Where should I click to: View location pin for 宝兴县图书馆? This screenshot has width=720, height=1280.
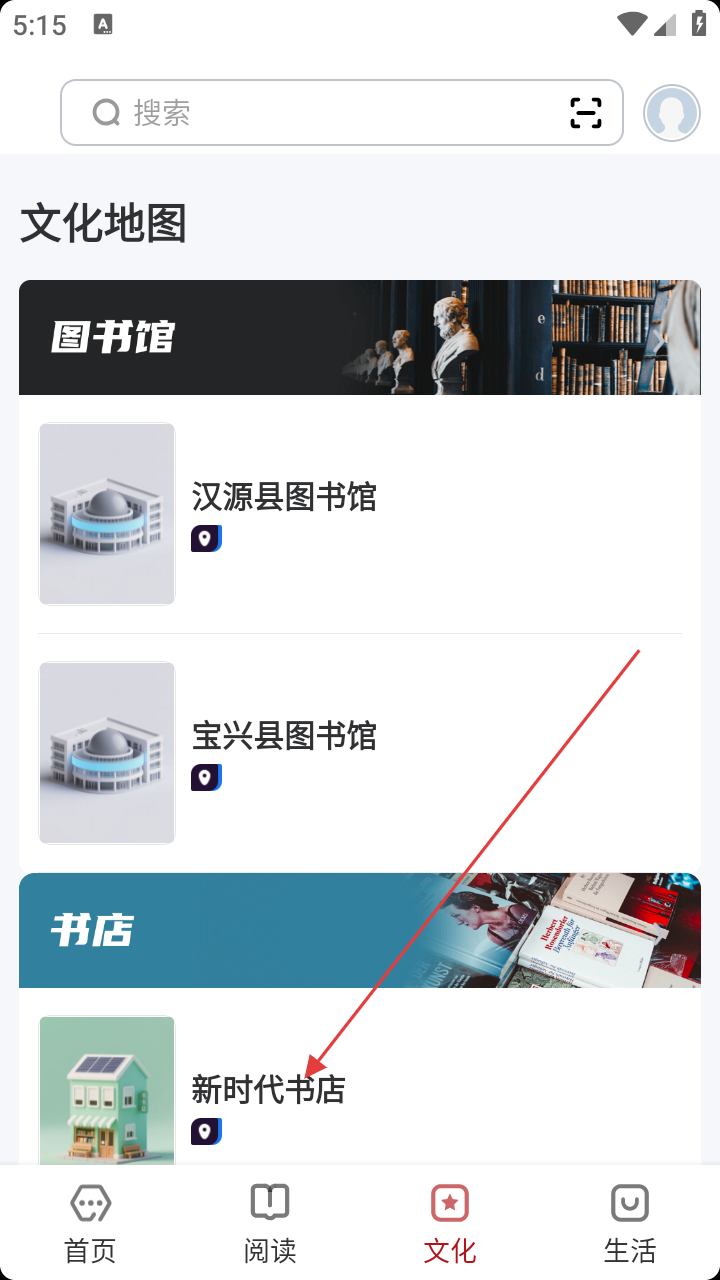tap(206, 778)
